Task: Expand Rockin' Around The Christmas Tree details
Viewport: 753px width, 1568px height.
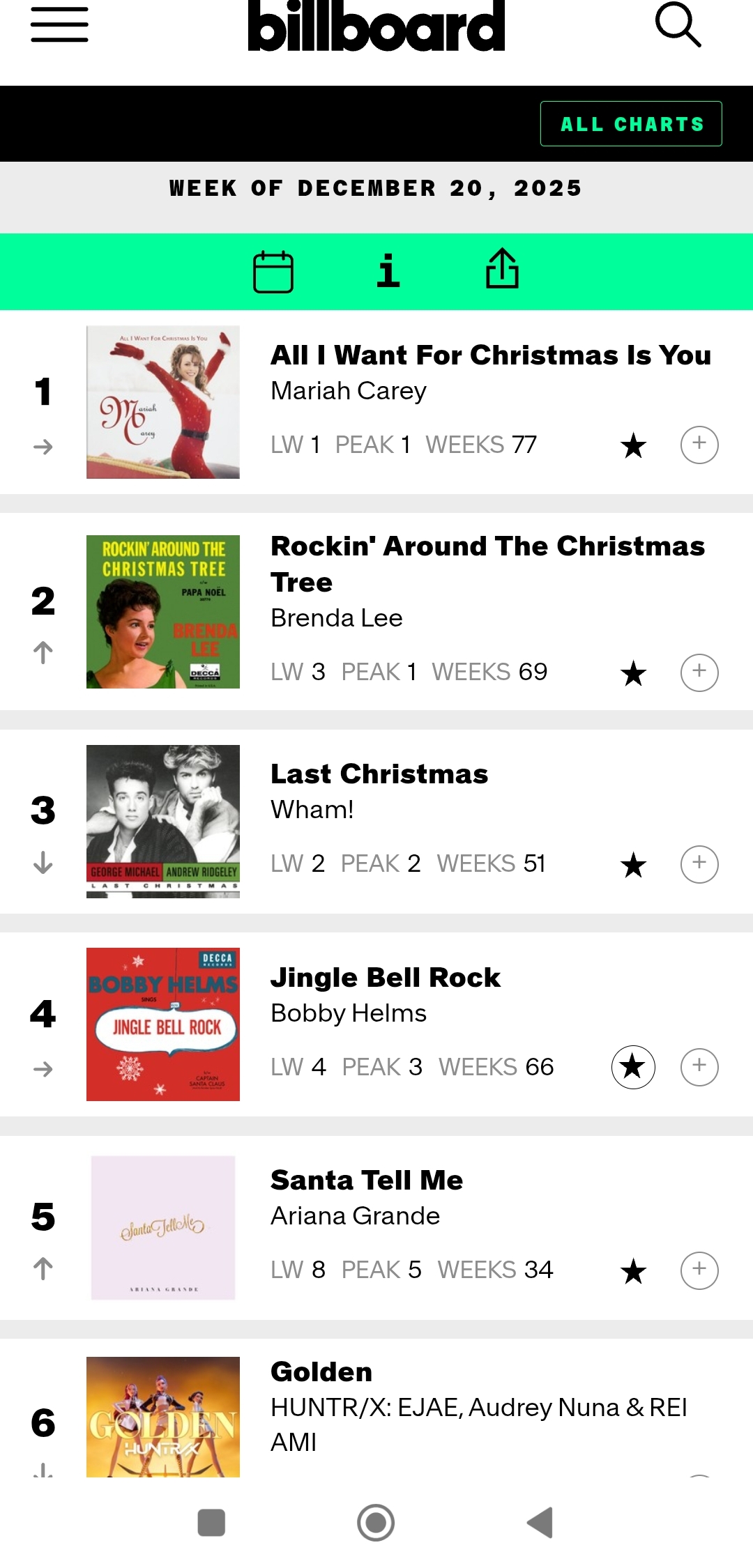Action: (699, 672)
